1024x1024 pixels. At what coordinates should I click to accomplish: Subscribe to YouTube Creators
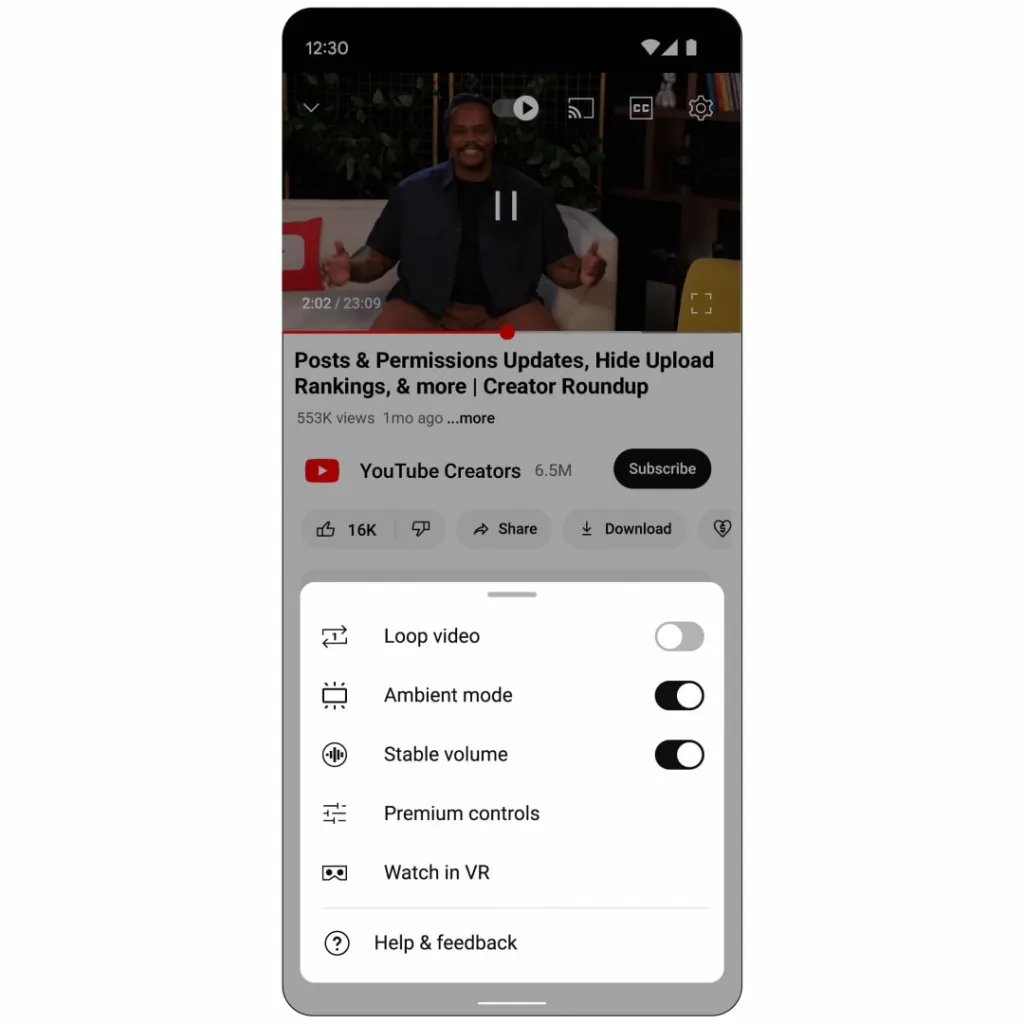tap(662, 468)
